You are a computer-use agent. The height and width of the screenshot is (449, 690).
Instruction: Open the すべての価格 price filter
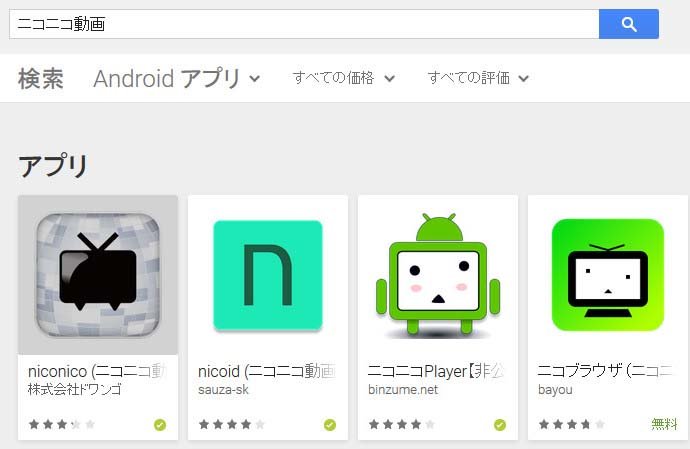343,78
